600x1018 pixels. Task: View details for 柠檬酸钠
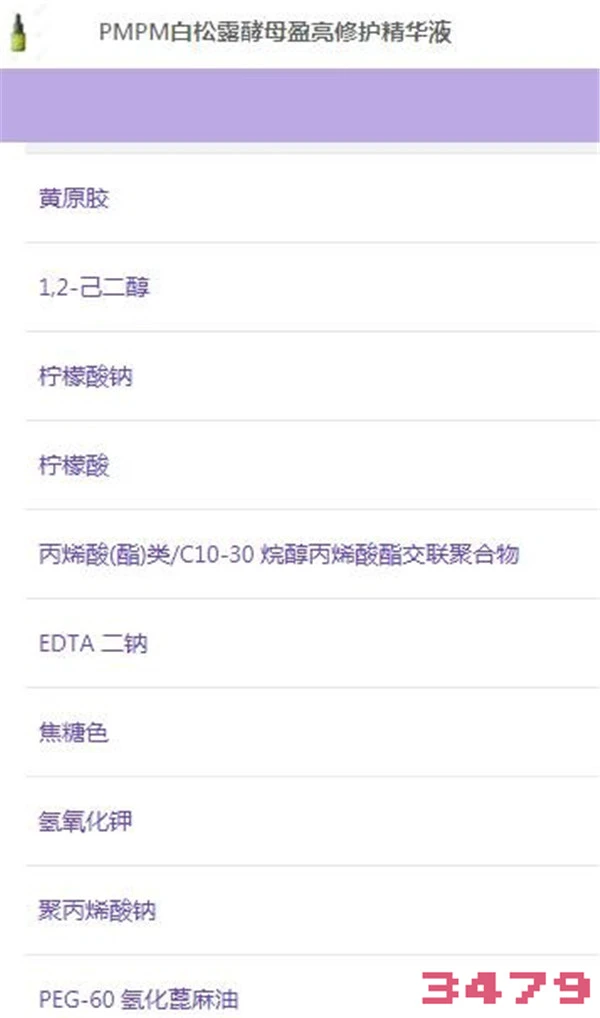[86, 377]
